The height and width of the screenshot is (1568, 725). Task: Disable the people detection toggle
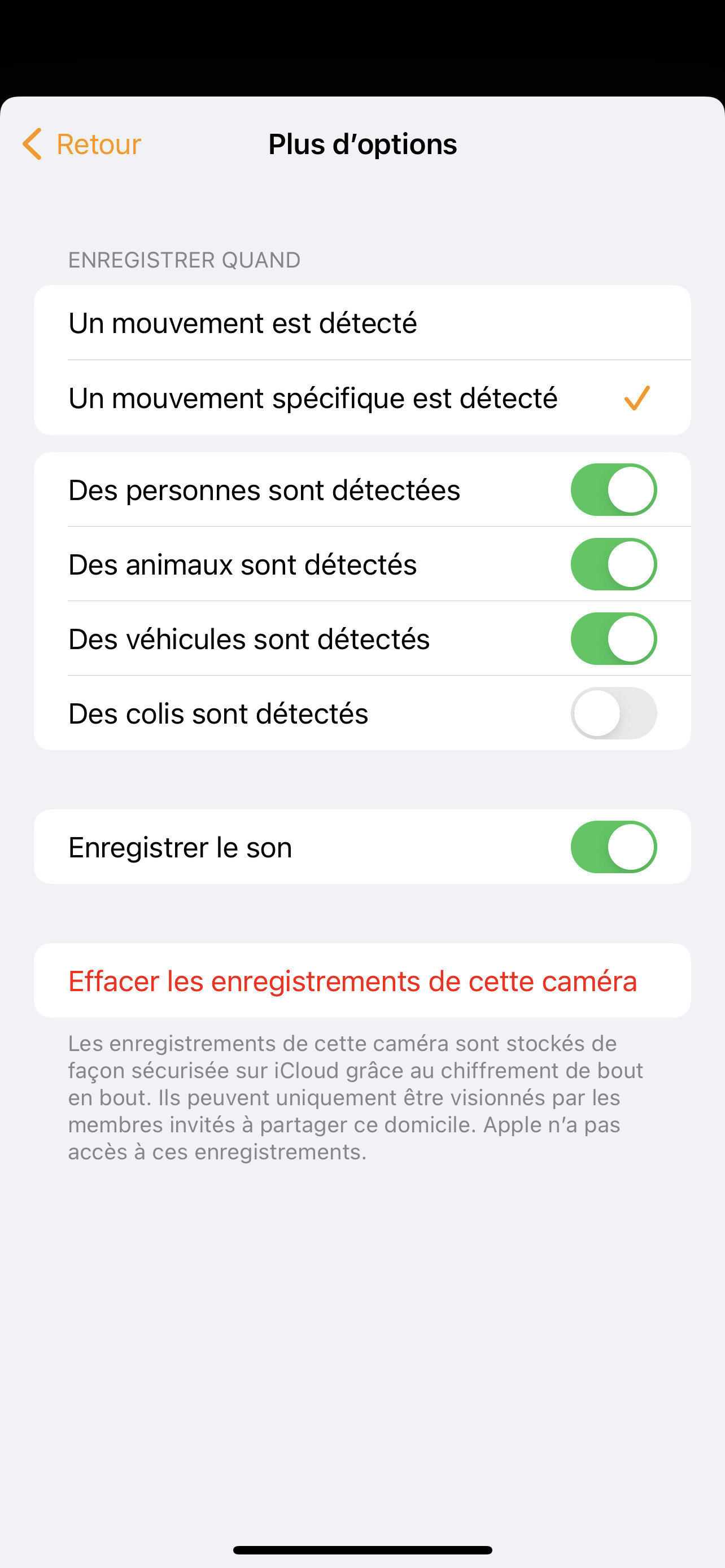tap(613, 490)
